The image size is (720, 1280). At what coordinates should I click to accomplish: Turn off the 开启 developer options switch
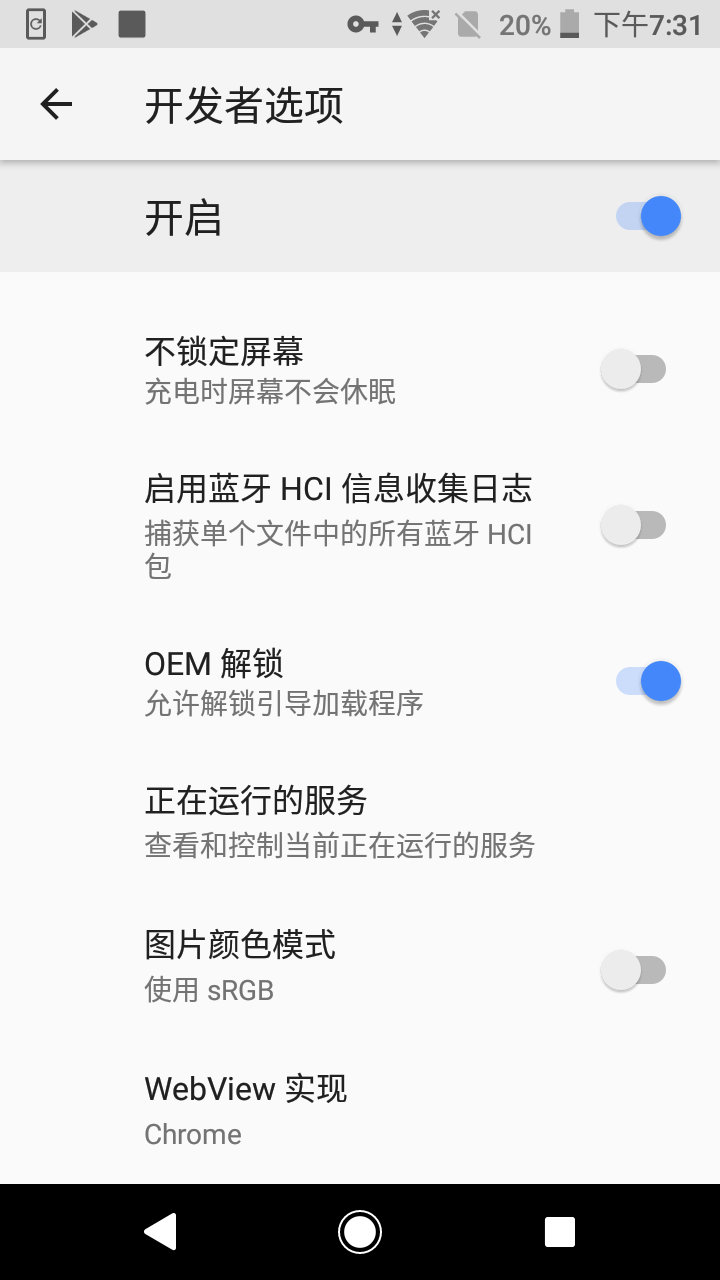coord(648,217)
